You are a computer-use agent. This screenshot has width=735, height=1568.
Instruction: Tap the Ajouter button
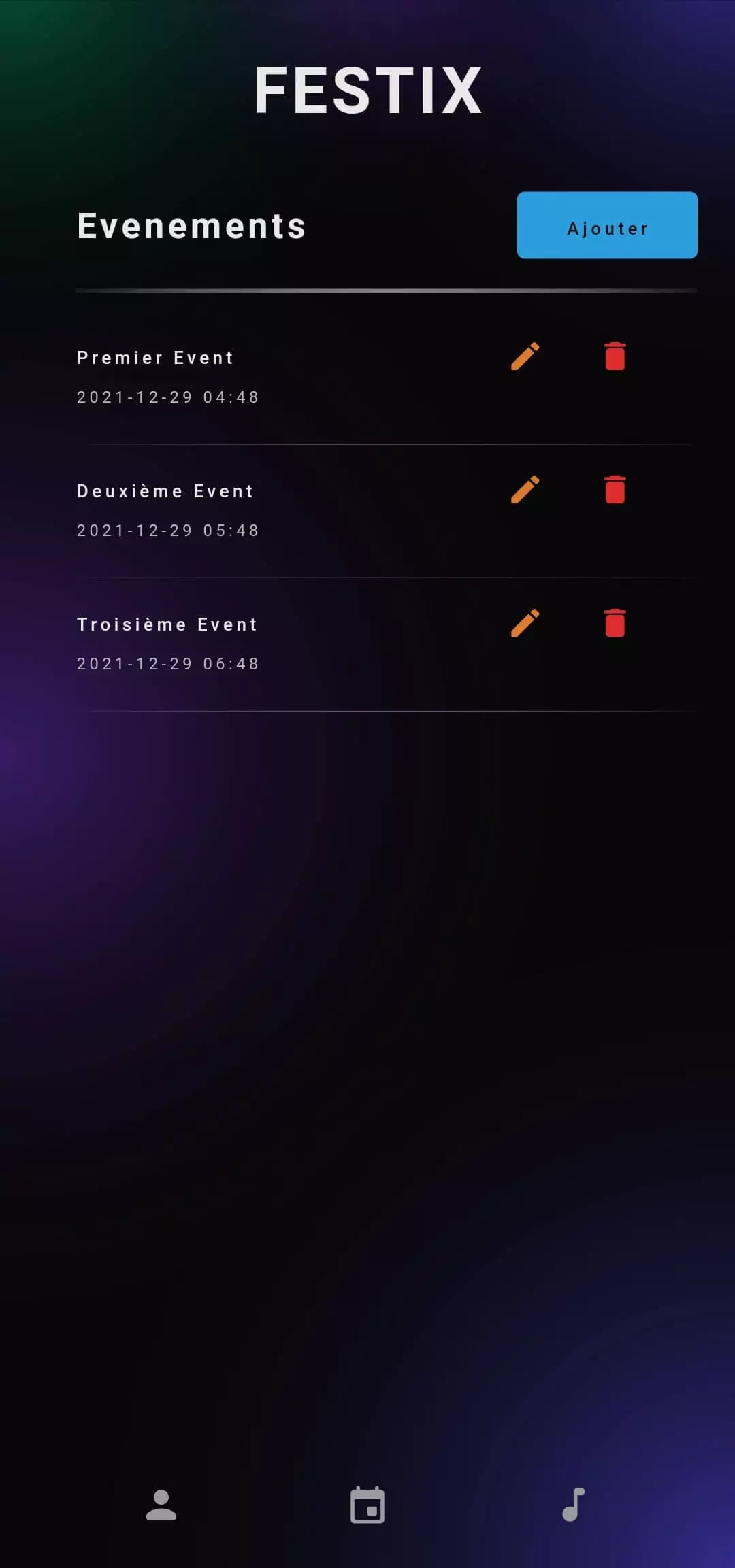(x=607, y=225)
